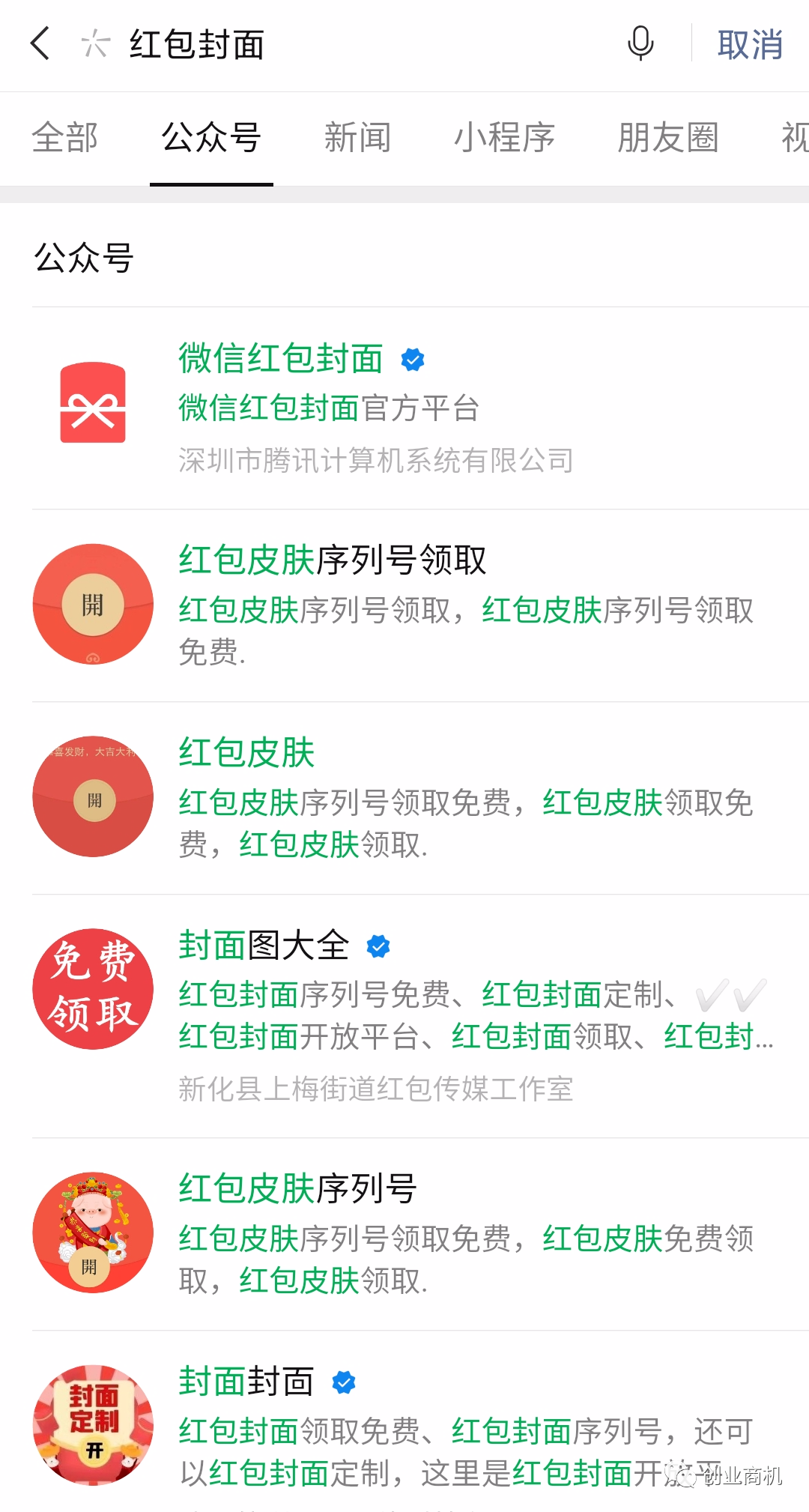Switch to the 新闻 tab
The image size is (809, 1512).
pos(357,138)
